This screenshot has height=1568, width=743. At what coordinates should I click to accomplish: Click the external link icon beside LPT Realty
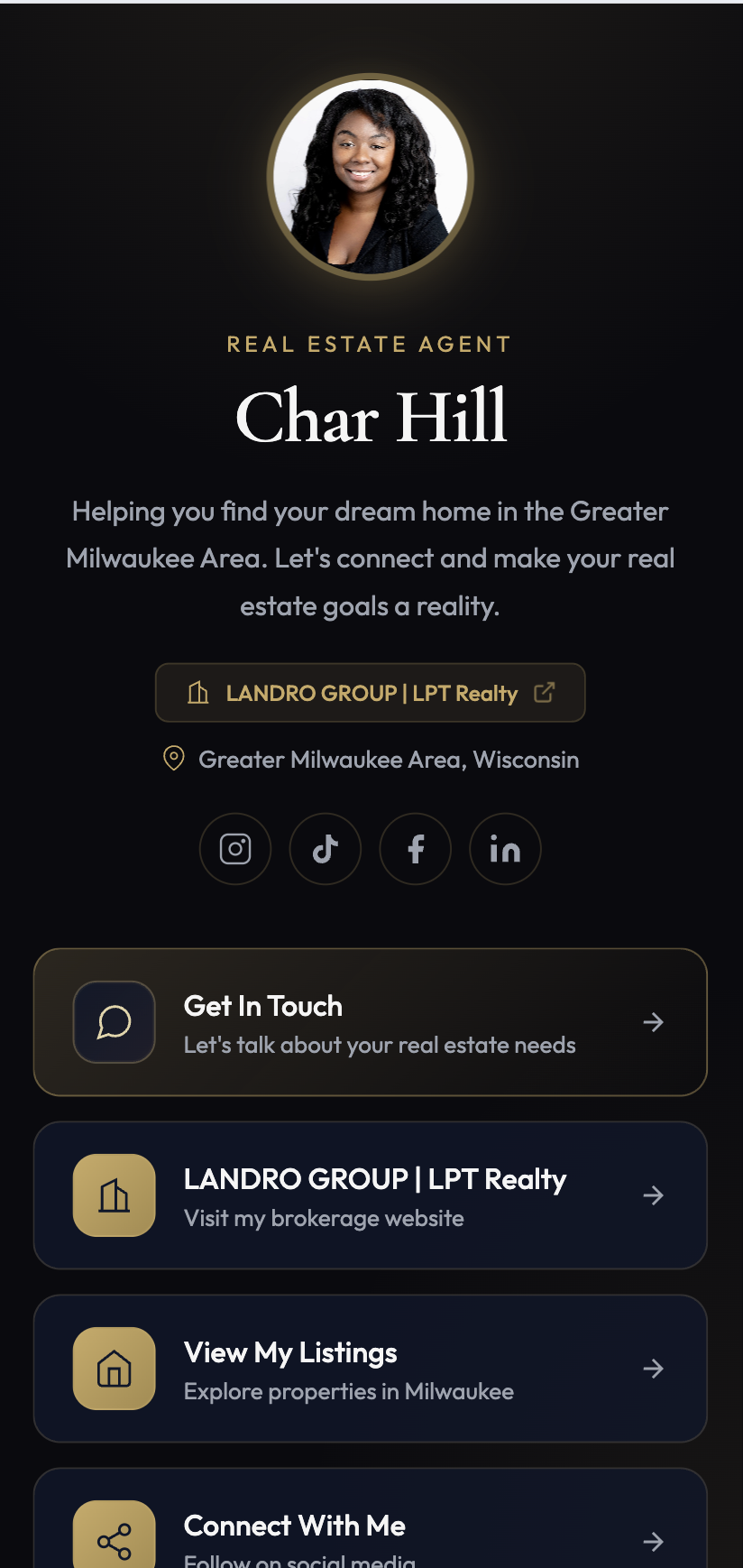544,693
